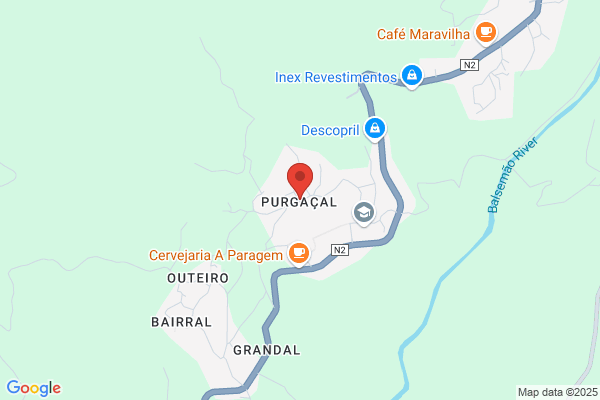Select the red location pin above Purgaçal

[x=300, y=180]
